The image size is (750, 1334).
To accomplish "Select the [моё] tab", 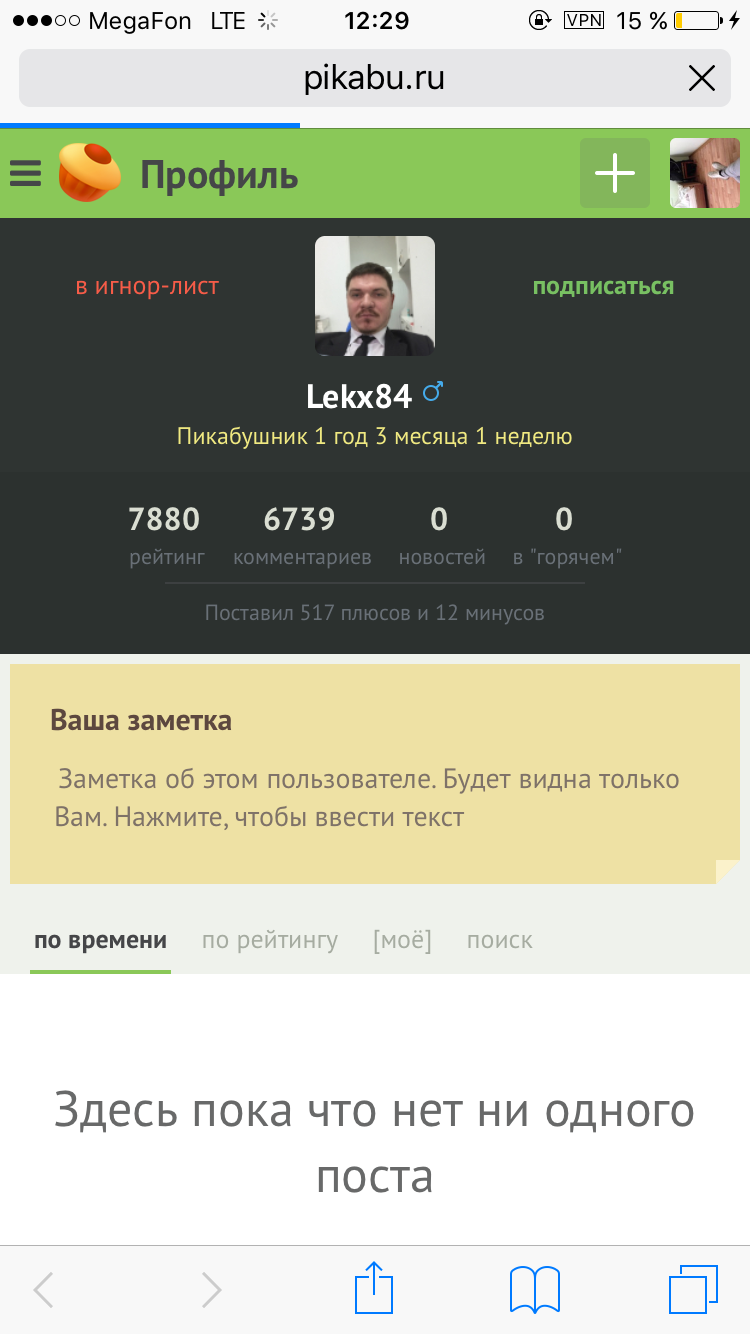I will [402, 940].
